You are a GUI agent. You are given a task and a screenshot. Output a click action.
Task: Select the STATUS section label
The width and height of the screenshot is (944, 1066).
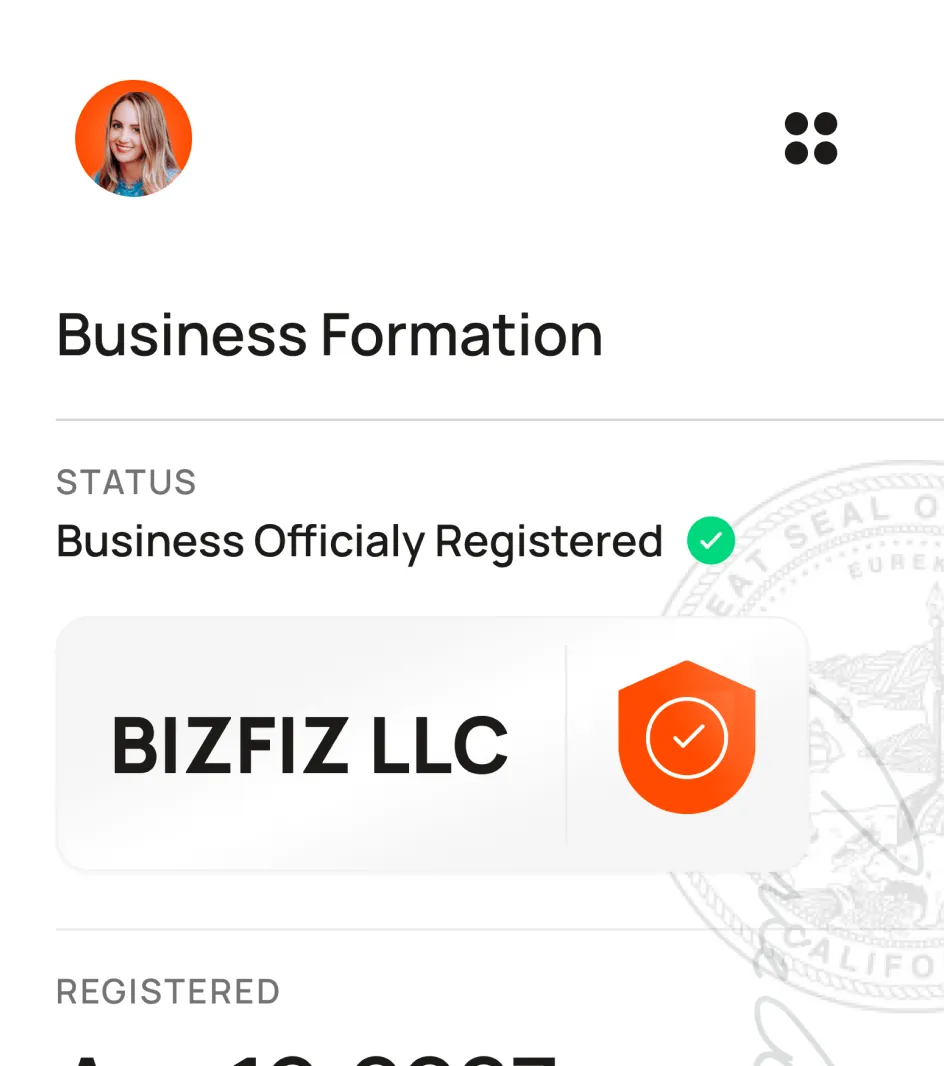tap(127, 483)
